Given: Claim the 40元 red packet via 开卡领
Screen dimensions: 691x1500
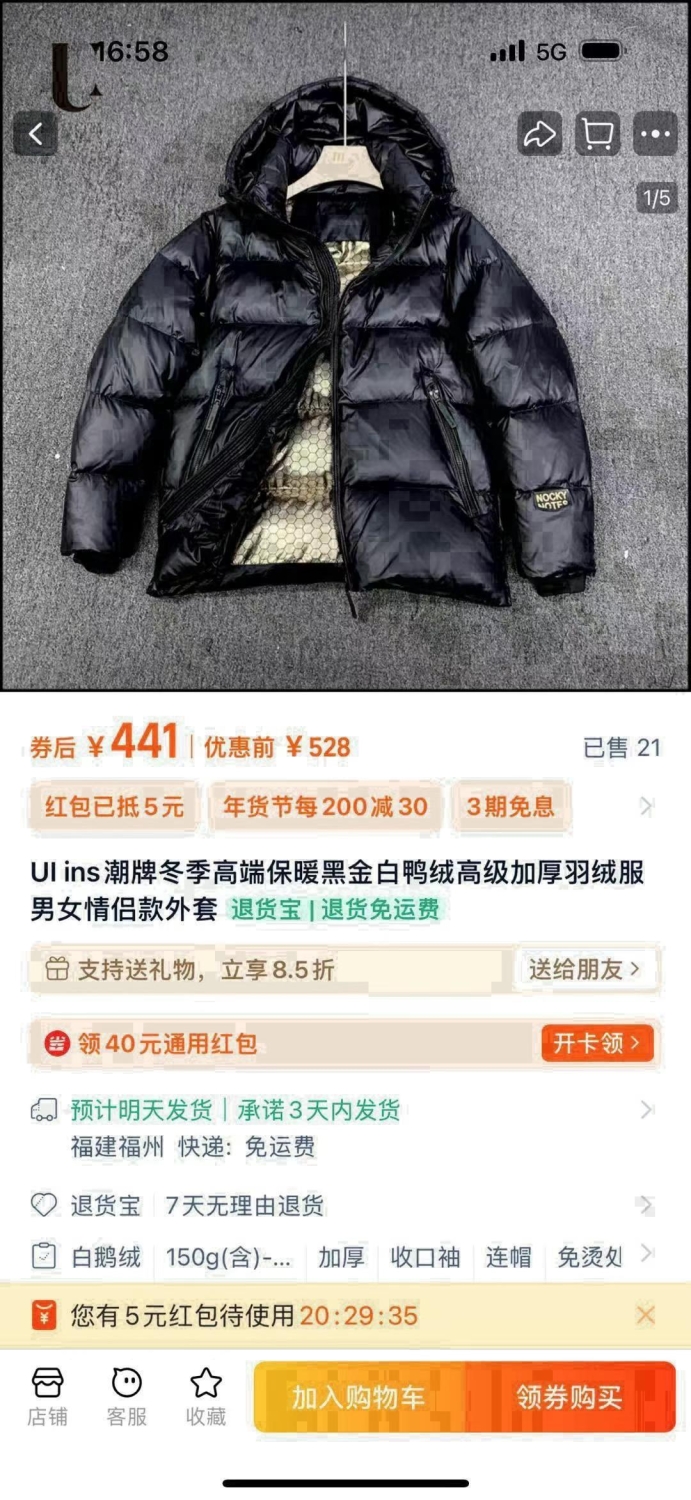Looking at the screenshot, I should click(x=598, y=1044).
